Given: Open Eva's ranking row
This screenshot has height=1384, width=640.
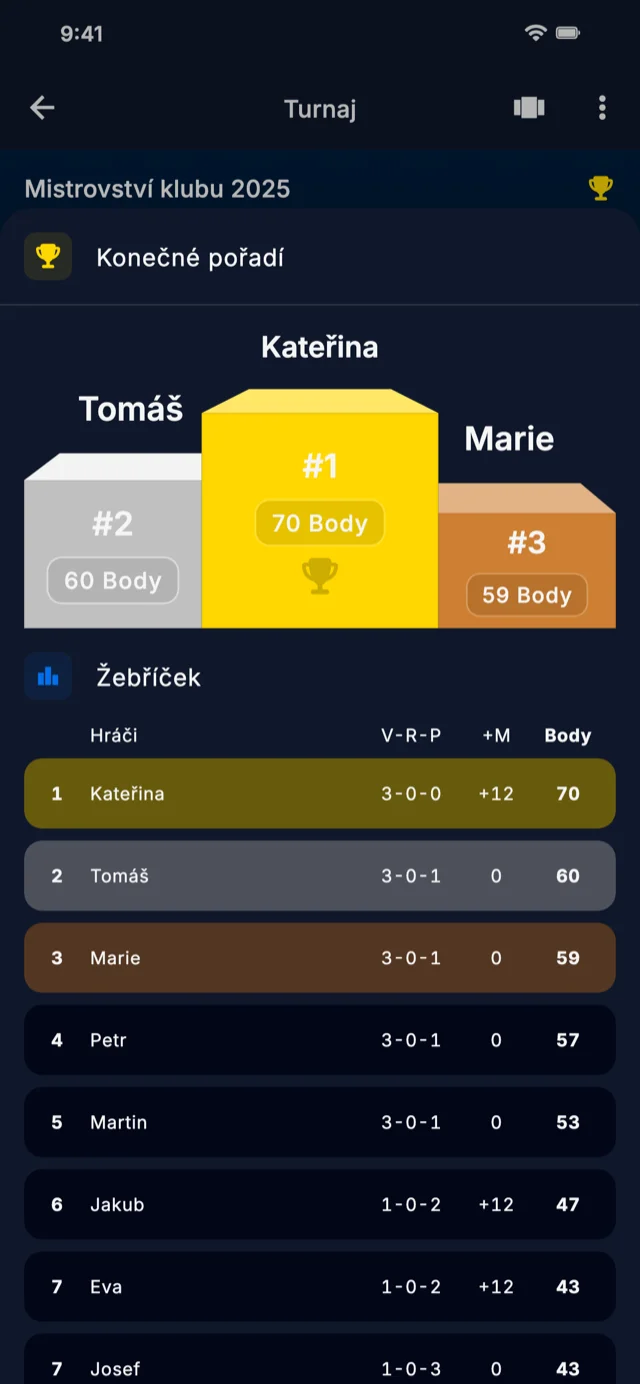Looking at the screenshot, I should coord(319,1286).
